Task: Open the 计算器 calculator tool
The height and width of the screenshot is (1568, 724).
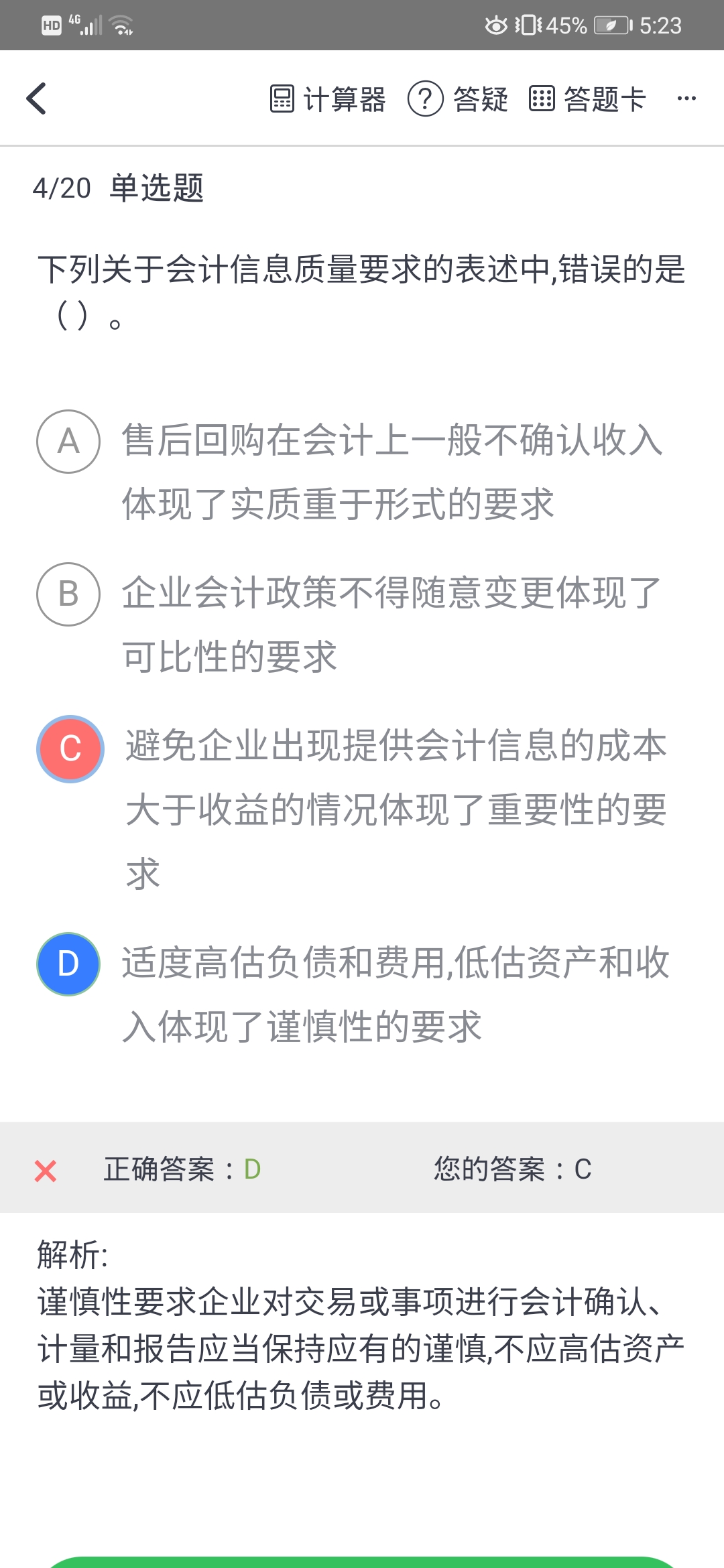Action: (328, 99)
